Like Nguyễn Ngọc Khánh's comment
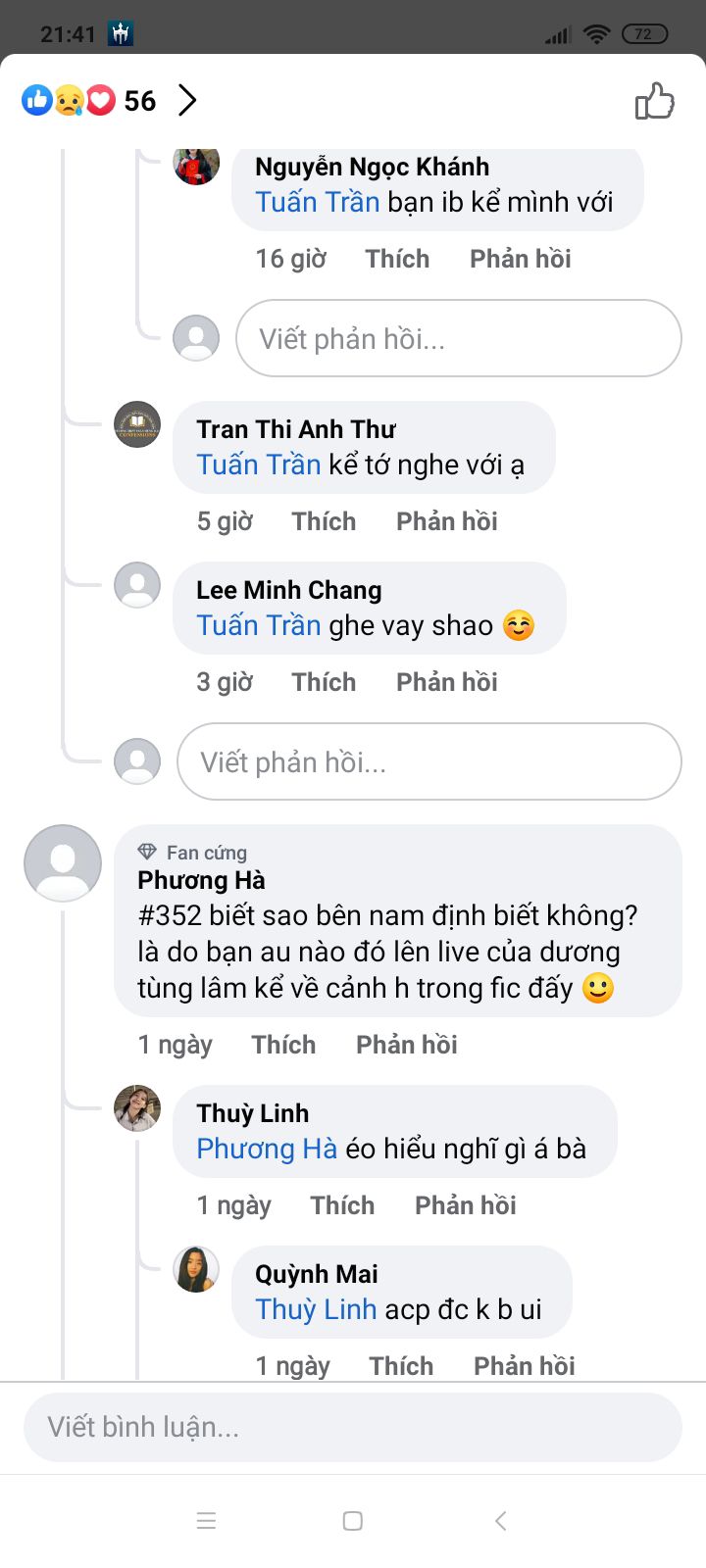This screenshot has height=1568, width=706. click(x=397, y=259)
